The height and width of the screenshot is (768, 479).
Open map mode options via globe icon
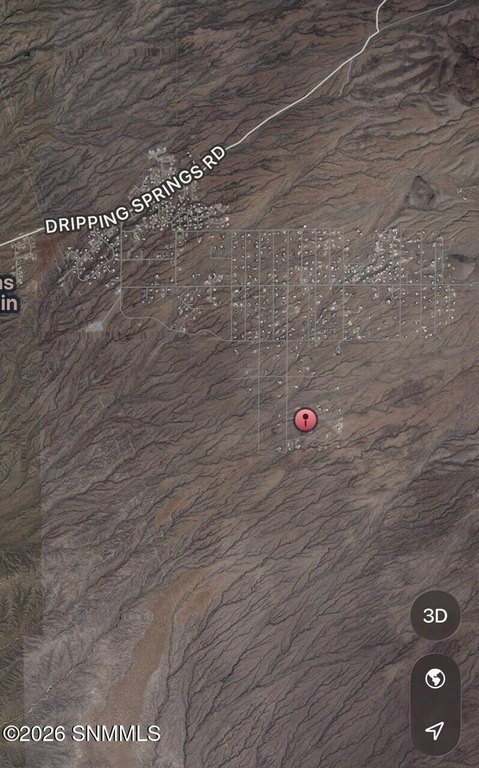point(435,679)
